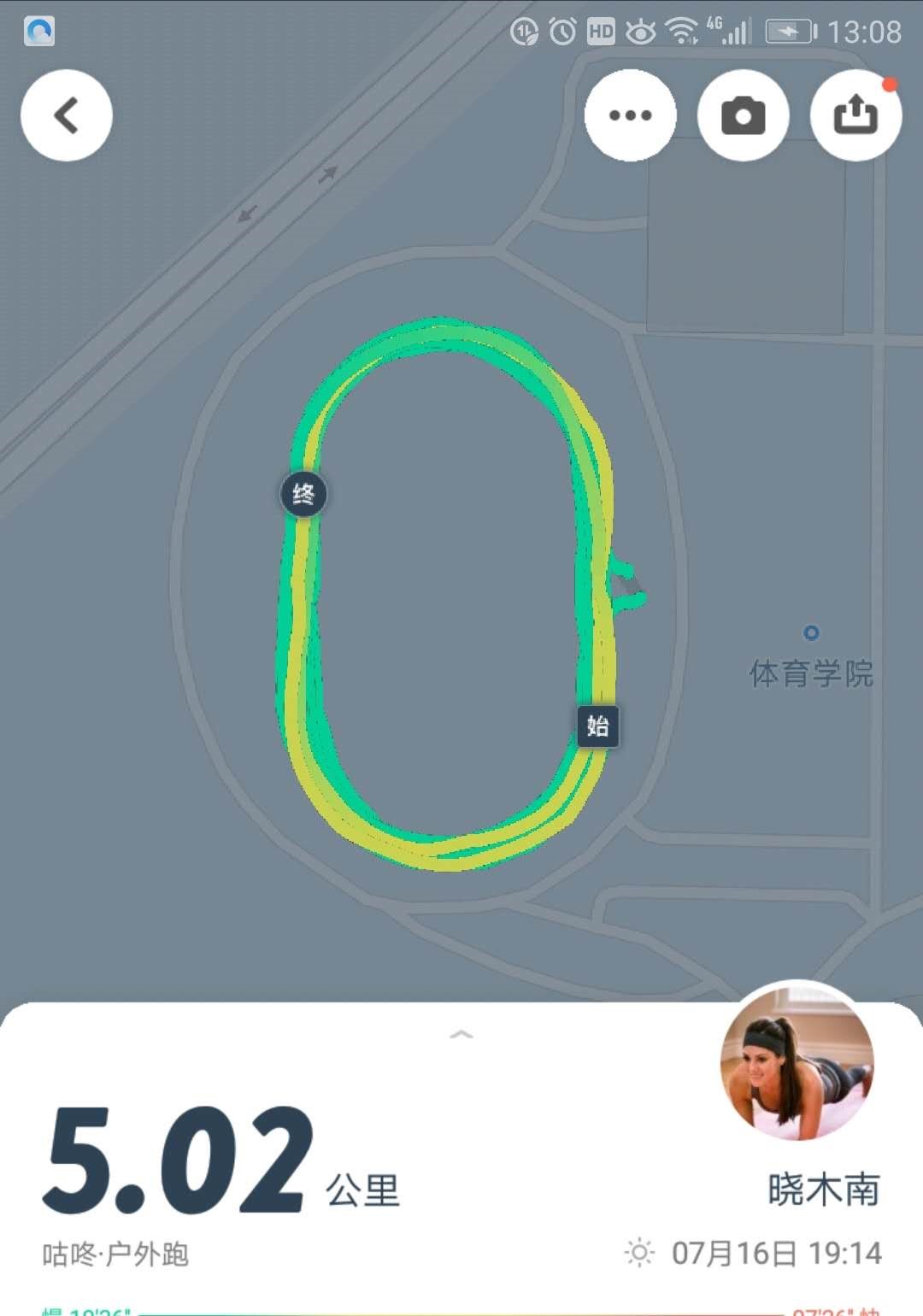Share this running record
Image resolution: width=923 pixels, height=1316 pixels.
(x=855, y=115)
